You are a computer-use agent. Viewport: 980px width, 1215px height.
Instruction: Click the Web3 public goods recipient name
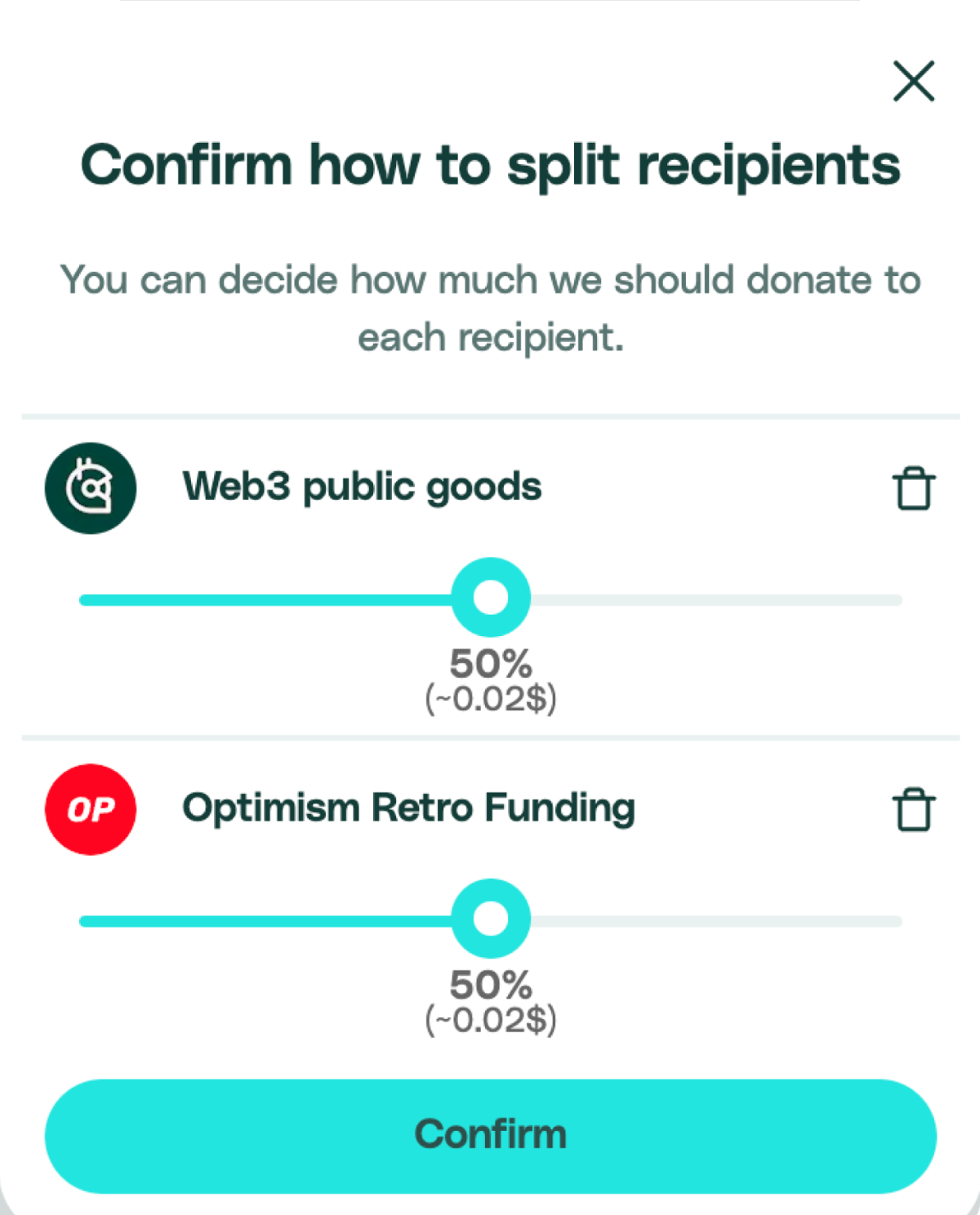362,486
